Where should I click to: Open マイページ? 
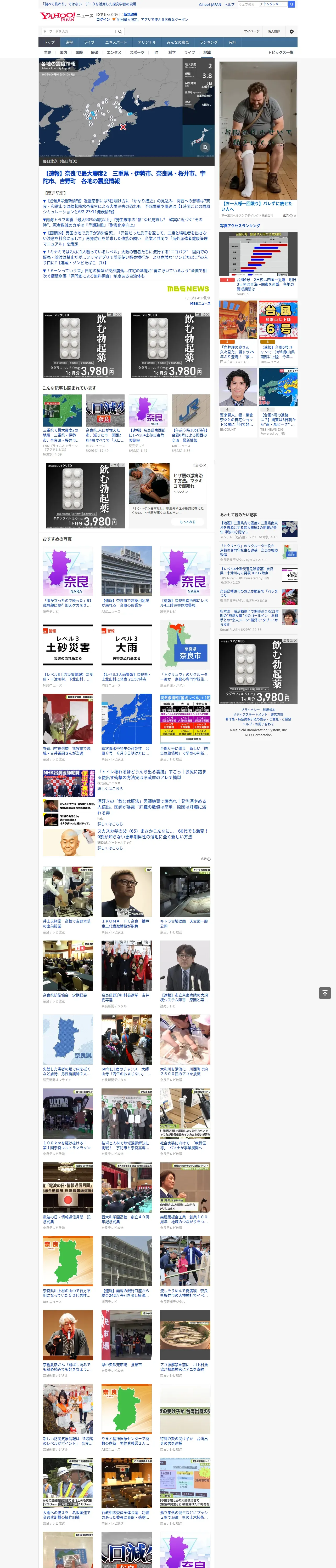(x=251, y=31)
